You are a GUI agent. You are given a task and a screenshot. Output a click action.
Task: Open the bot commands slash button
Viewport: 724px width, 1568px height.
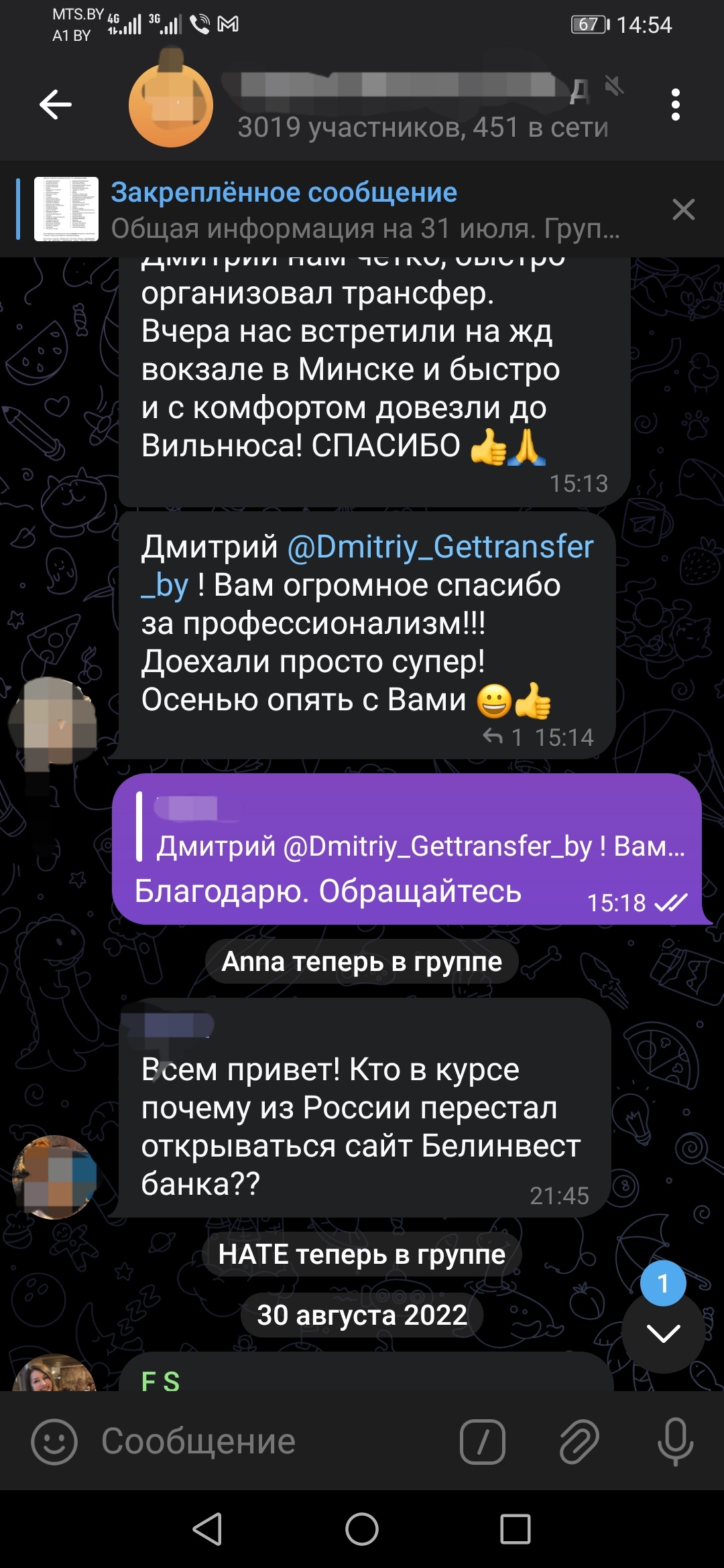pos(483,1441)
